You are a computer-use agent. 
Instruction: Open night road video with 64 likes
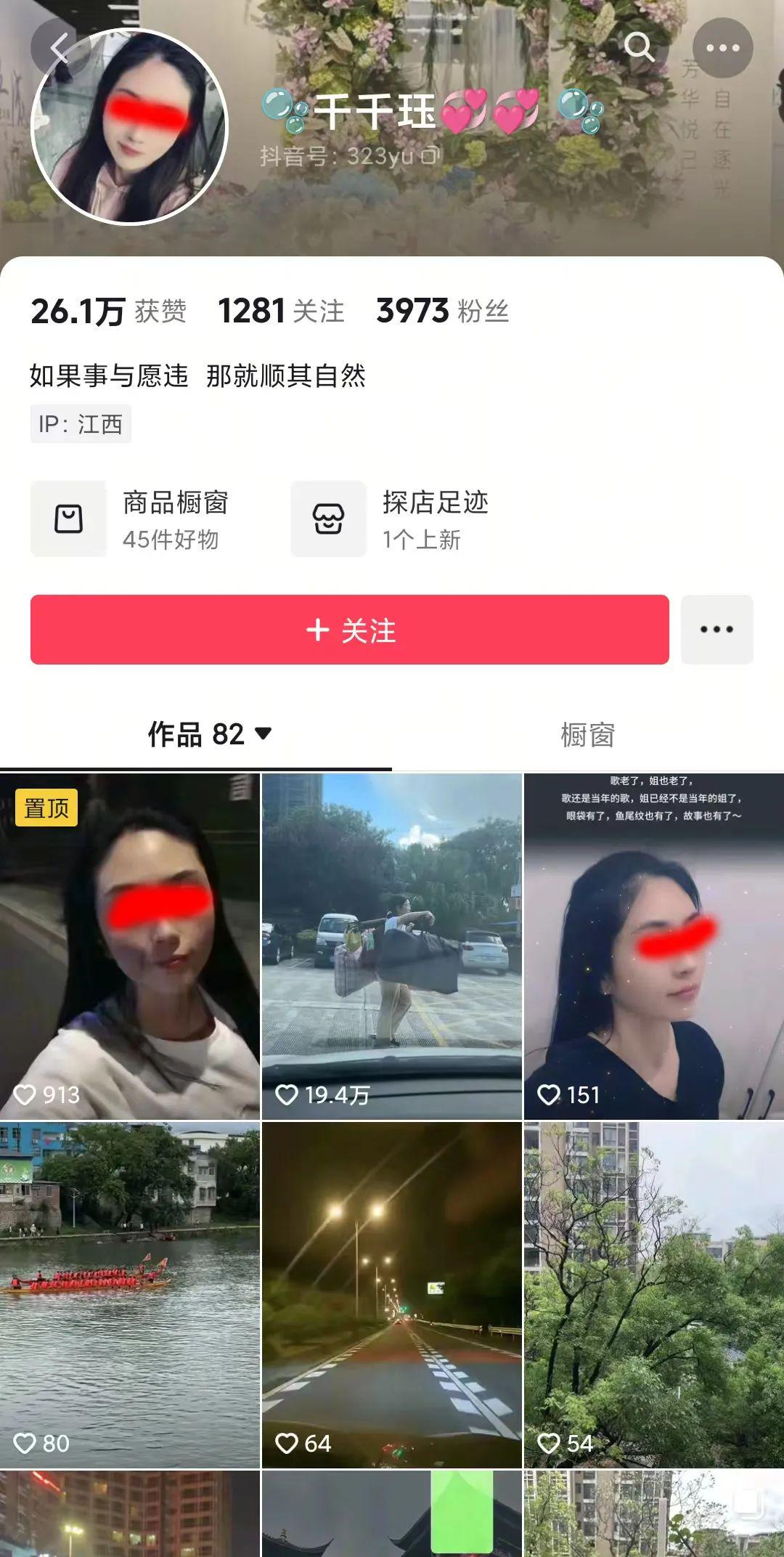(391, 1295)
